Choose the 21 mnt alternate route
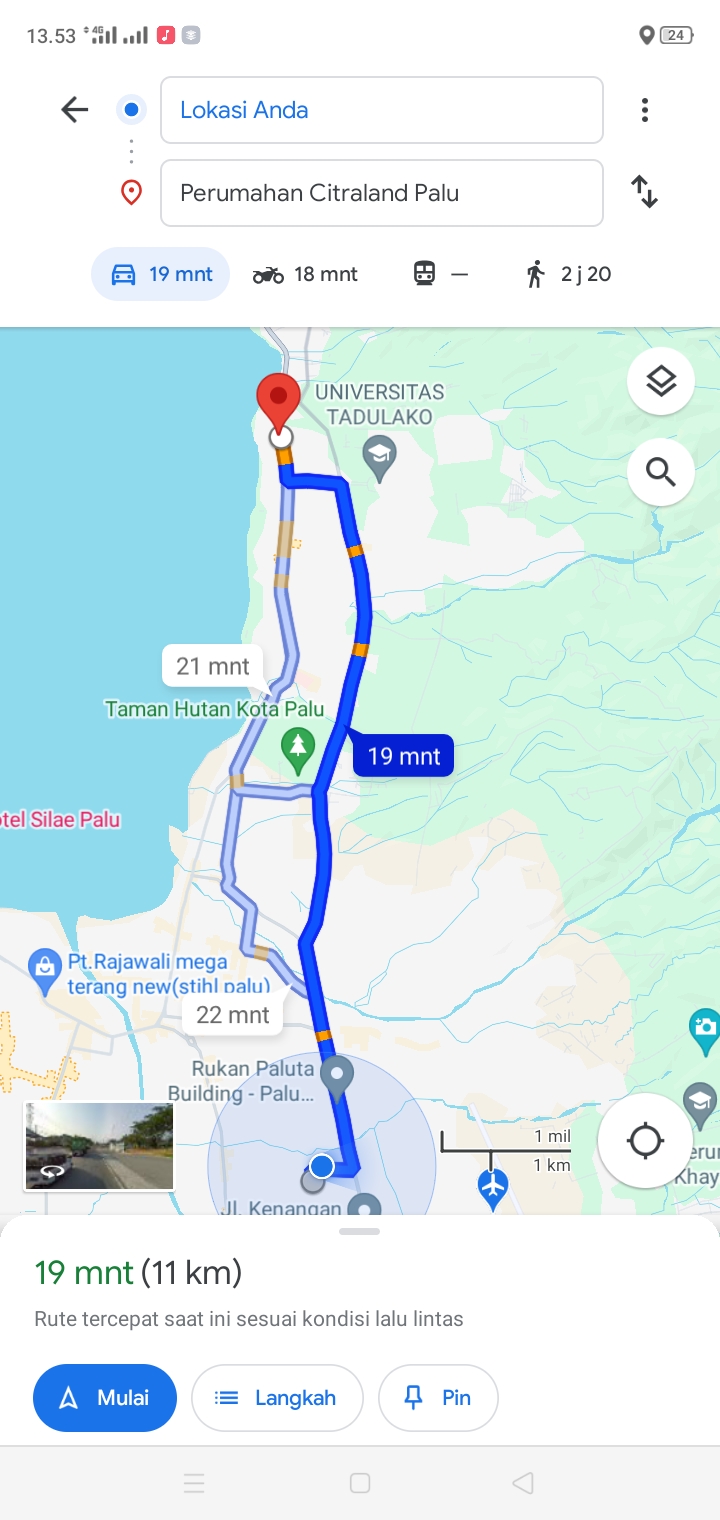The image size is (720, 1520). (x=213, y=666)
